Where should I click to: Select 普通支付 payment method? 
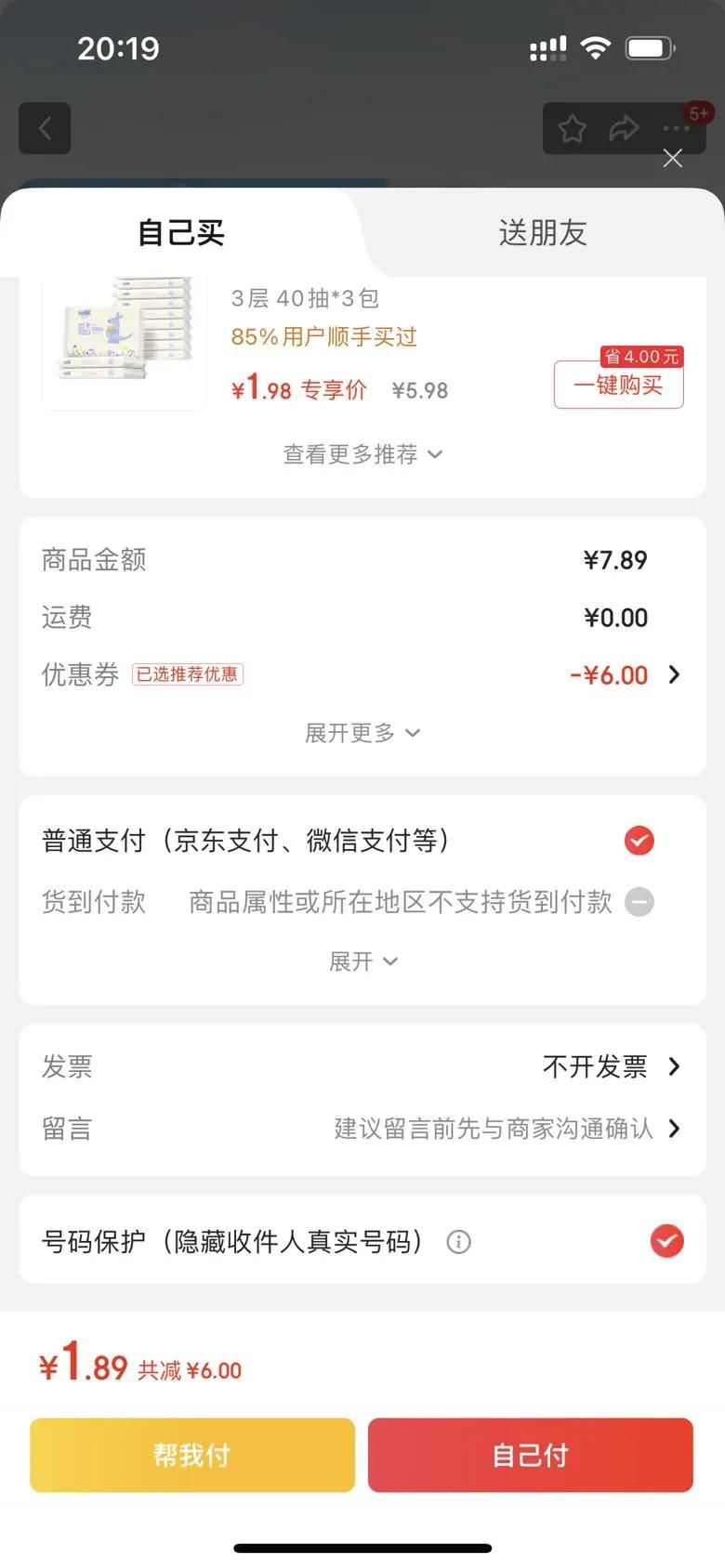[x=639, y=841]
